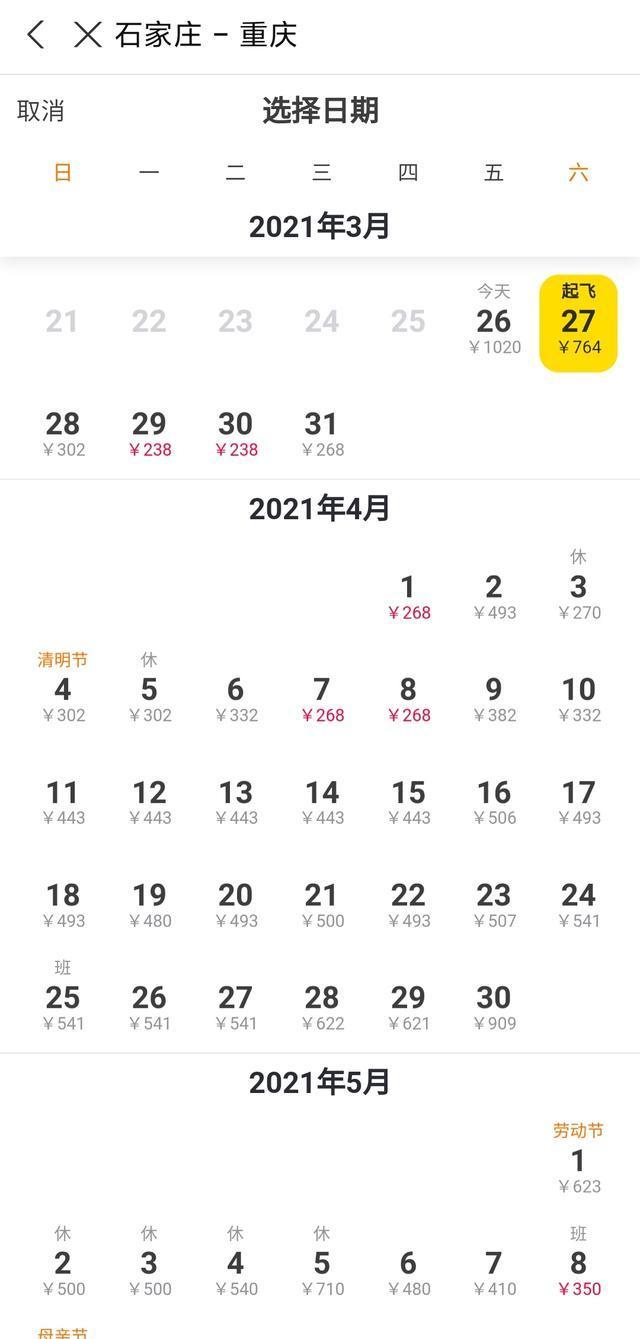The image size is (640, 1339).
Task: Choose March 30 at ¥238
Action: click(236, 432)
